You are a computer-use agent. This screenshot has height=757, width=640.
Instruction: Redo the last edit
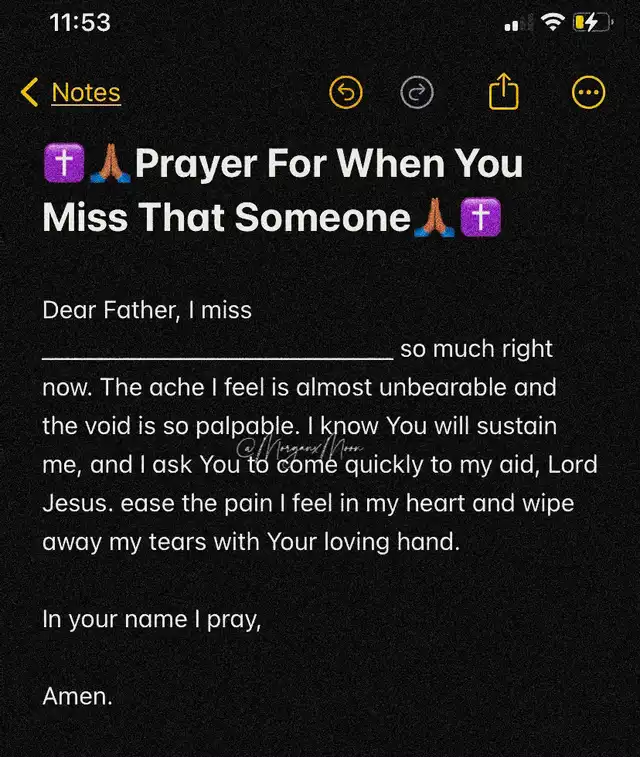(x=416, y=93)
